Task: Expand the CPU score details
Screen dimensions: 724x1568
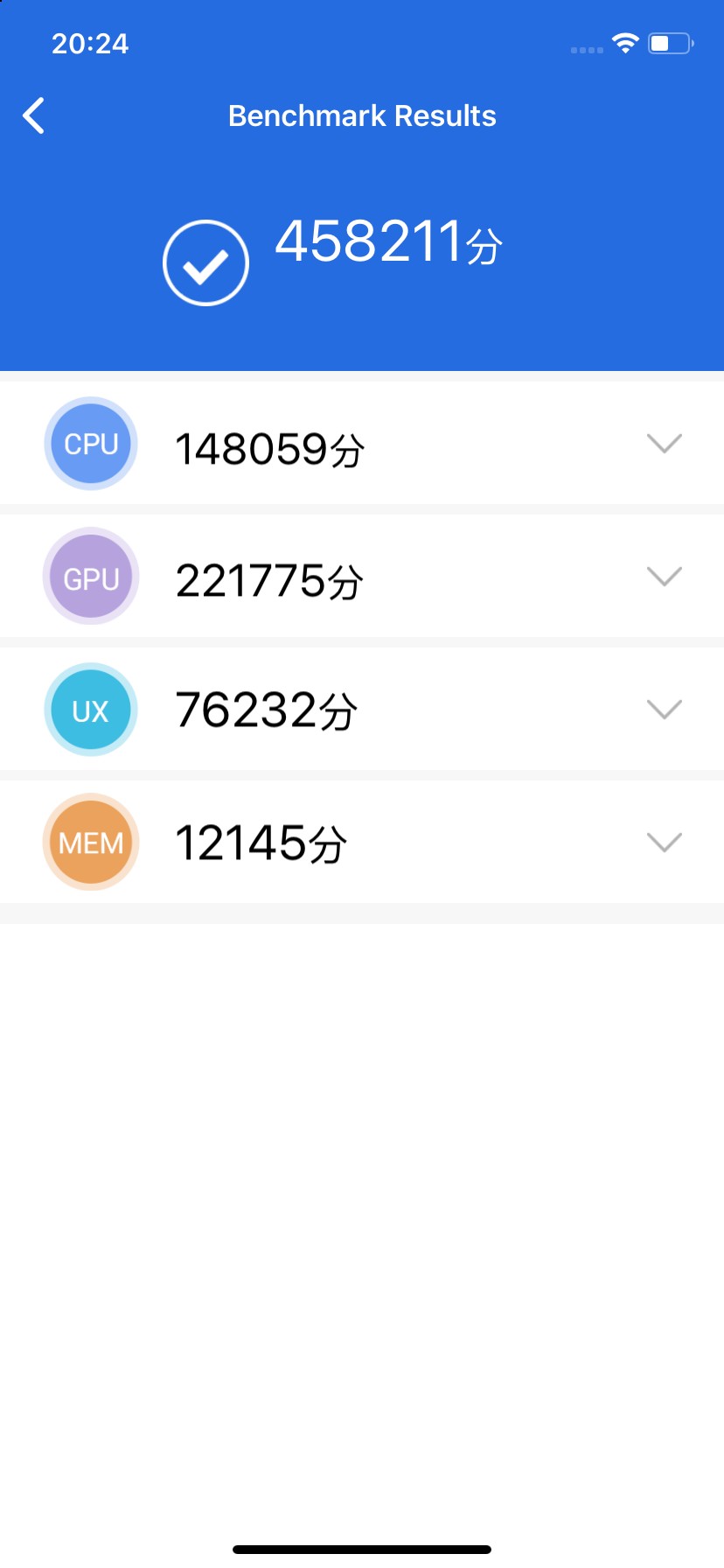Action: tap(664, 444)
